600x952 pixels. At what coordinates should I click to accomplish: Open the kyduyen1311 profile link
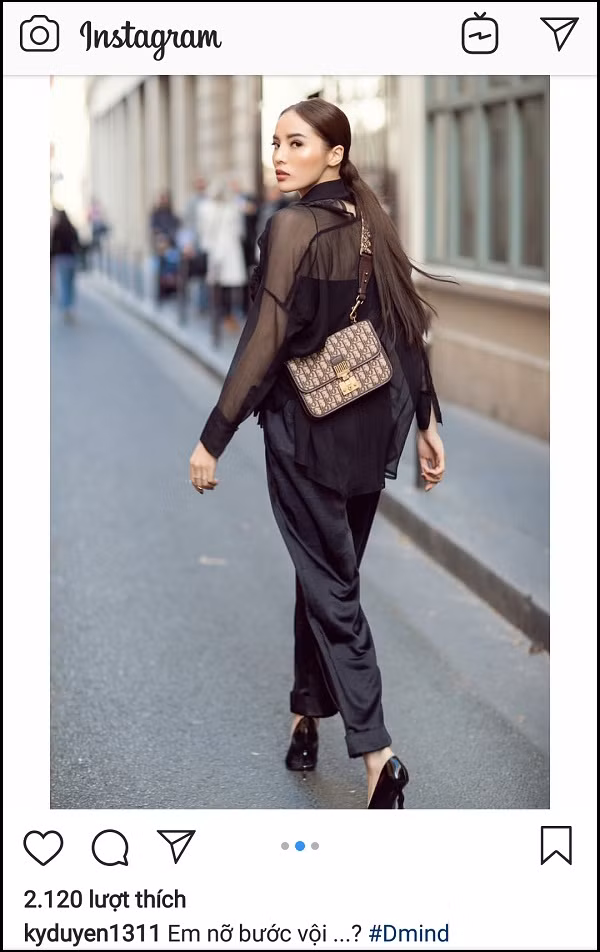click(x=92, y=933)
